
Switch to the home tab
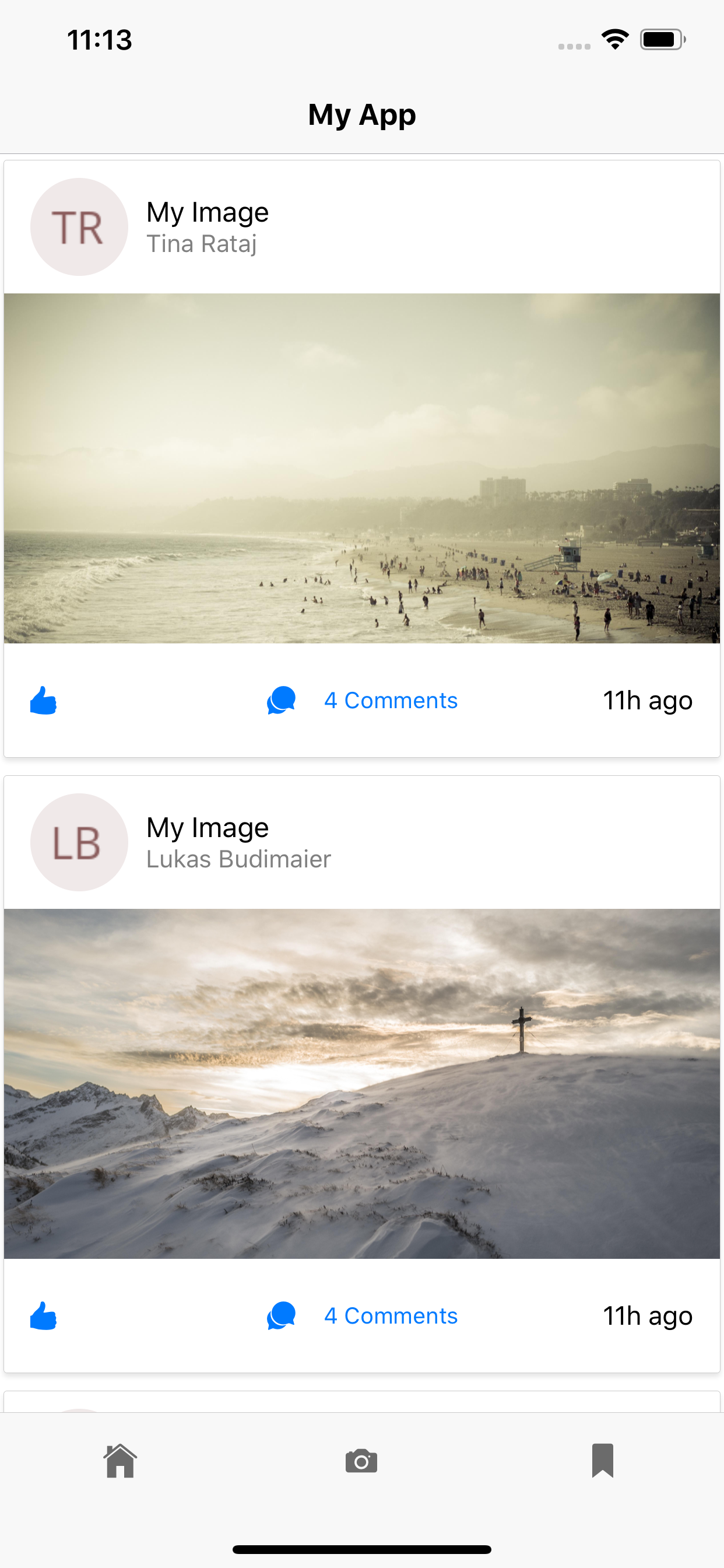121,1461
